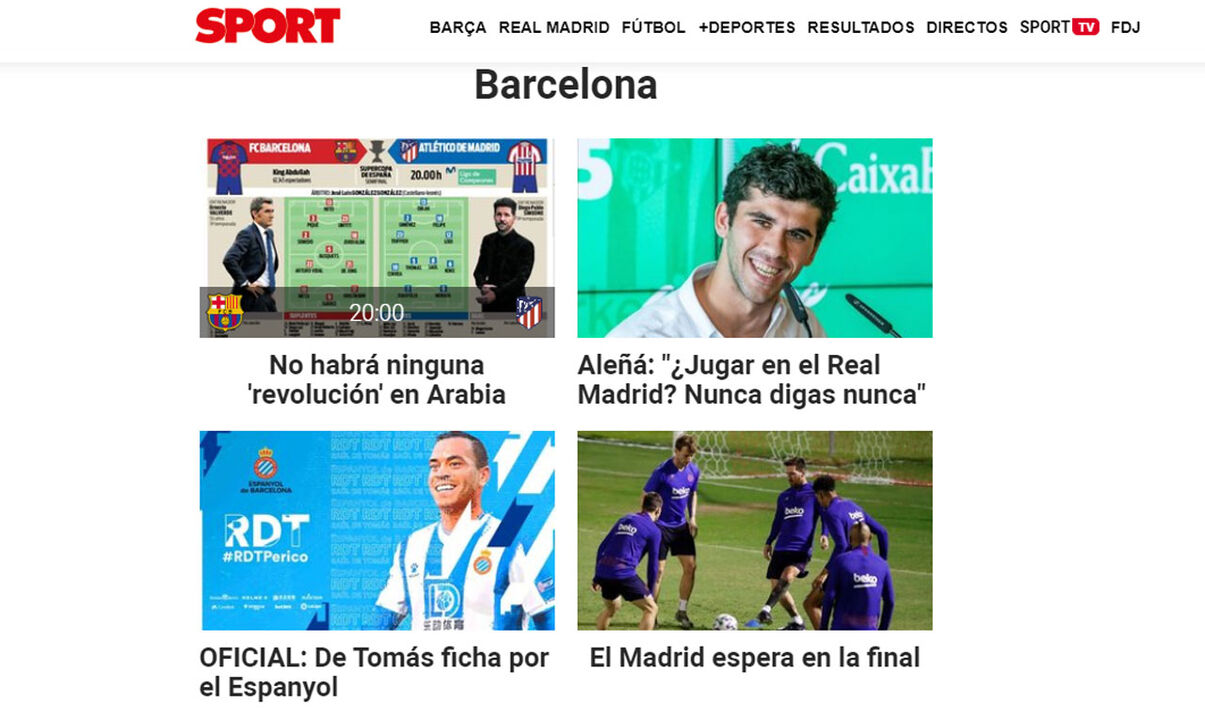
Task: Open the Aleñá press conference photo
Action: [754, 237]
